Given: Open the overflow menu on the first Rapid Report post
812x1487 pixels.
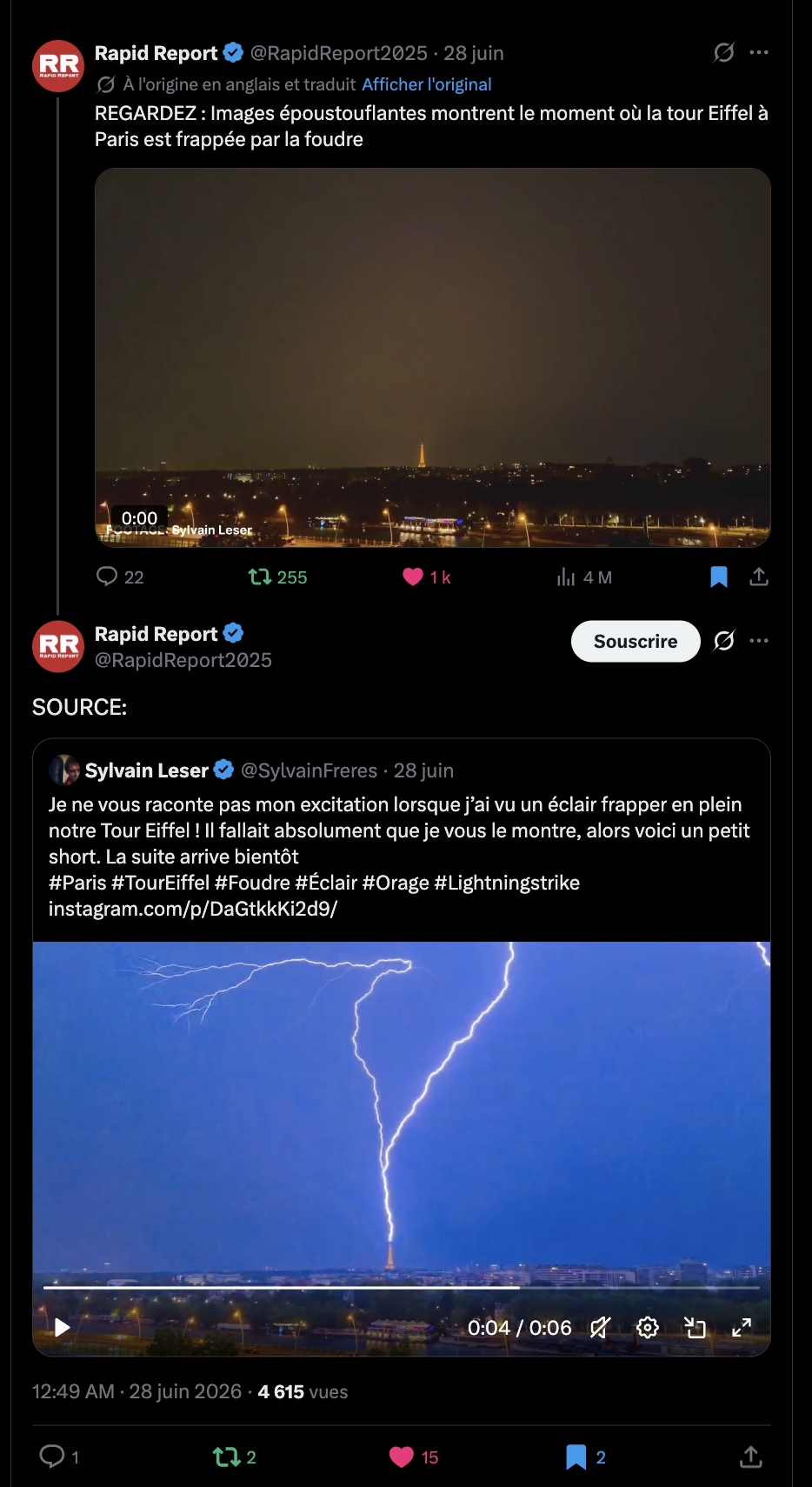Looking at the screenshot, I should [x=759, y=52].
